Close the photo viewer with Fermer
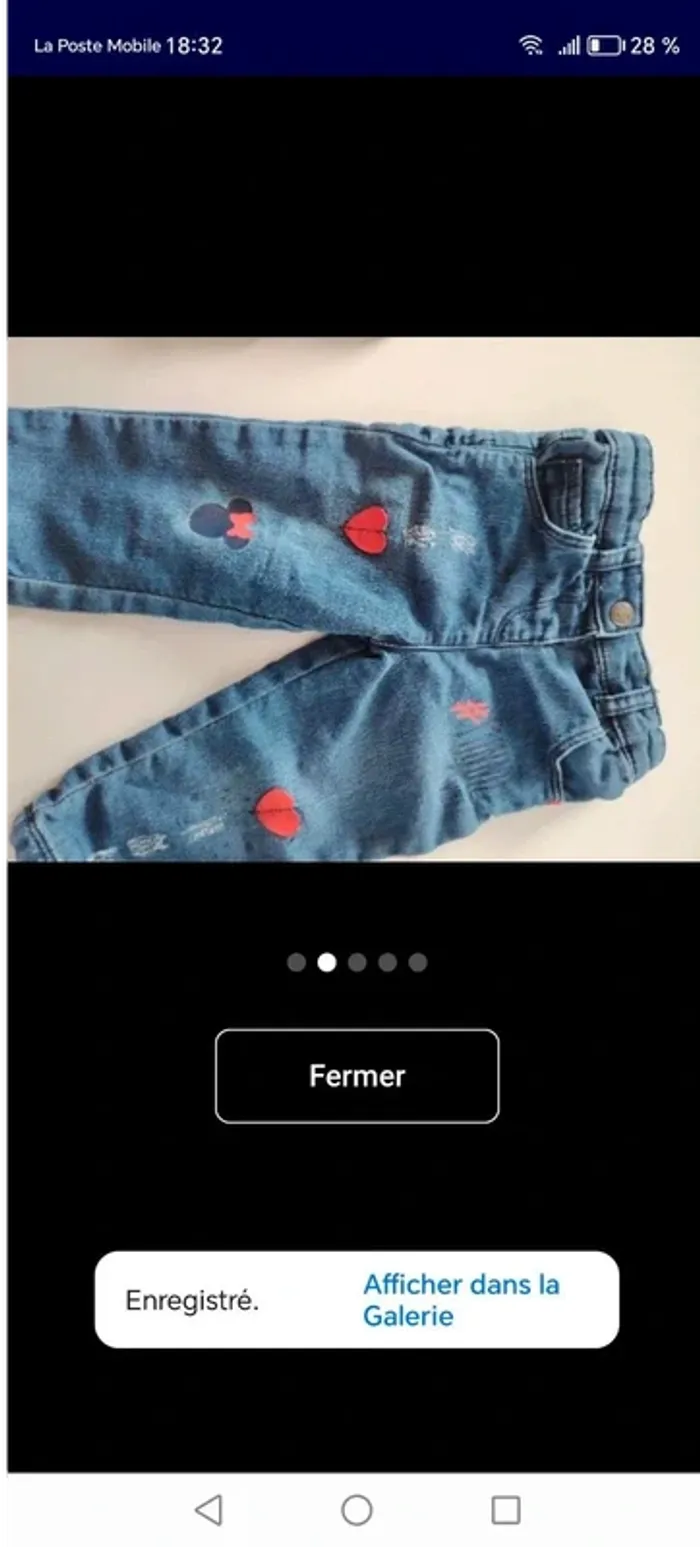Screen dimensions: 700x1547 pos(357,1076)
